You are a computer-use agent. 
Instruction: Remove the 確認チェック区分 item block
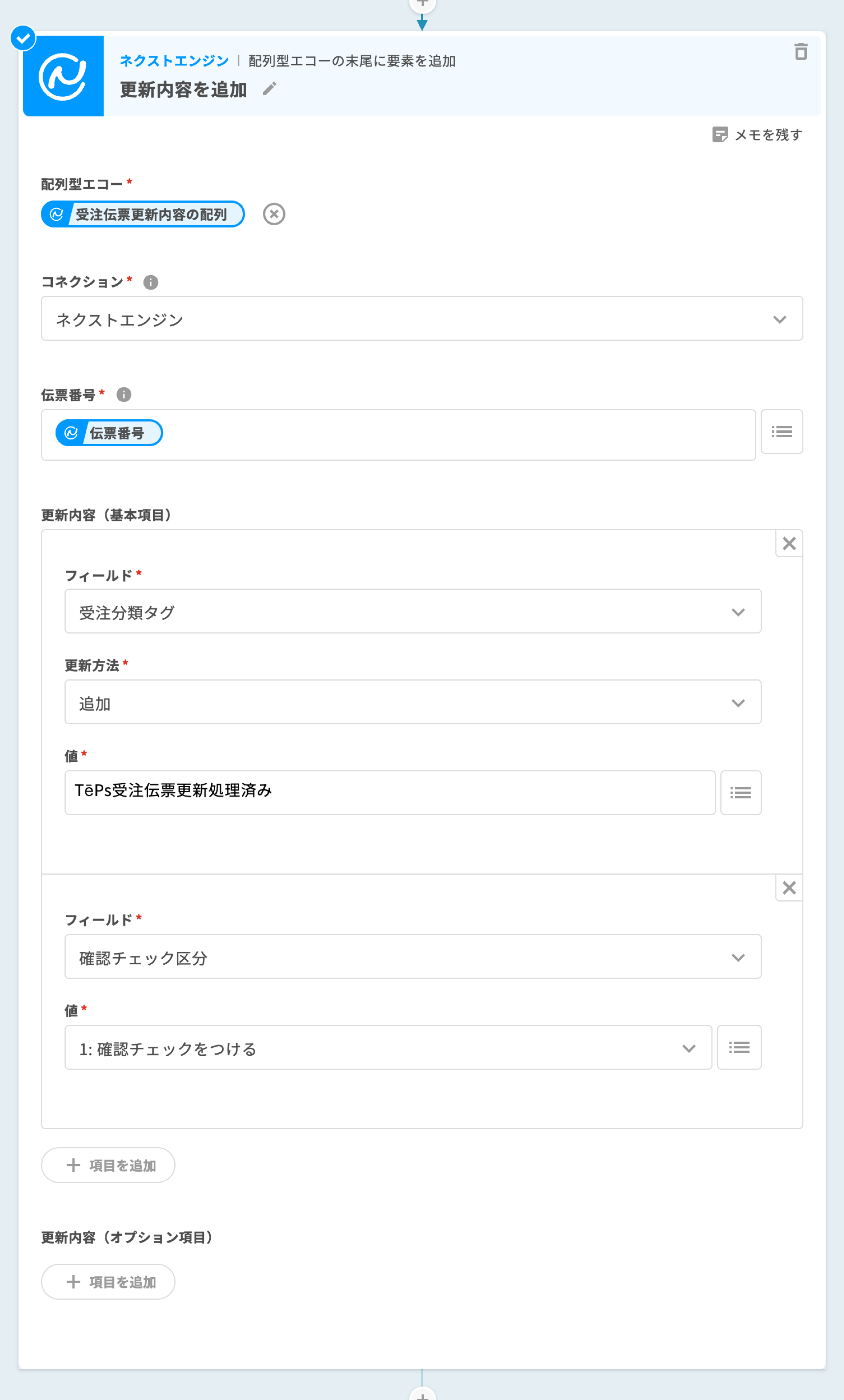tap(789, 888)
